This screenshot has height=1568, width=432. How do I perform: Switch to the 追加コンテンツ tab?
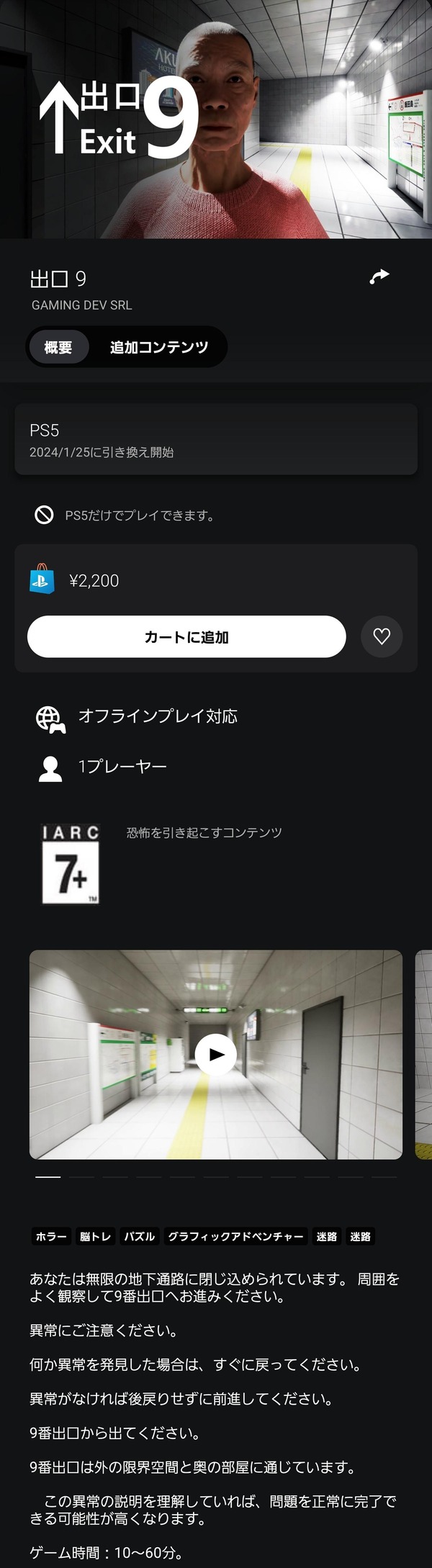(159, 348)
